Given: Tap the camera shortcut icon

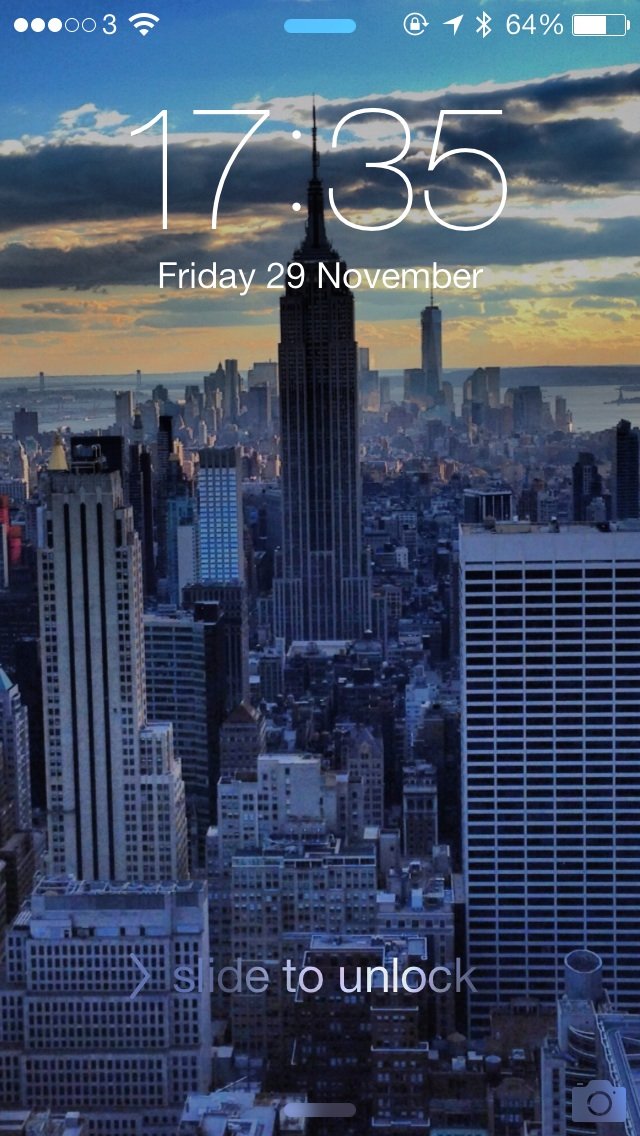Looking at the screenshot, I should coord(599,1101).
